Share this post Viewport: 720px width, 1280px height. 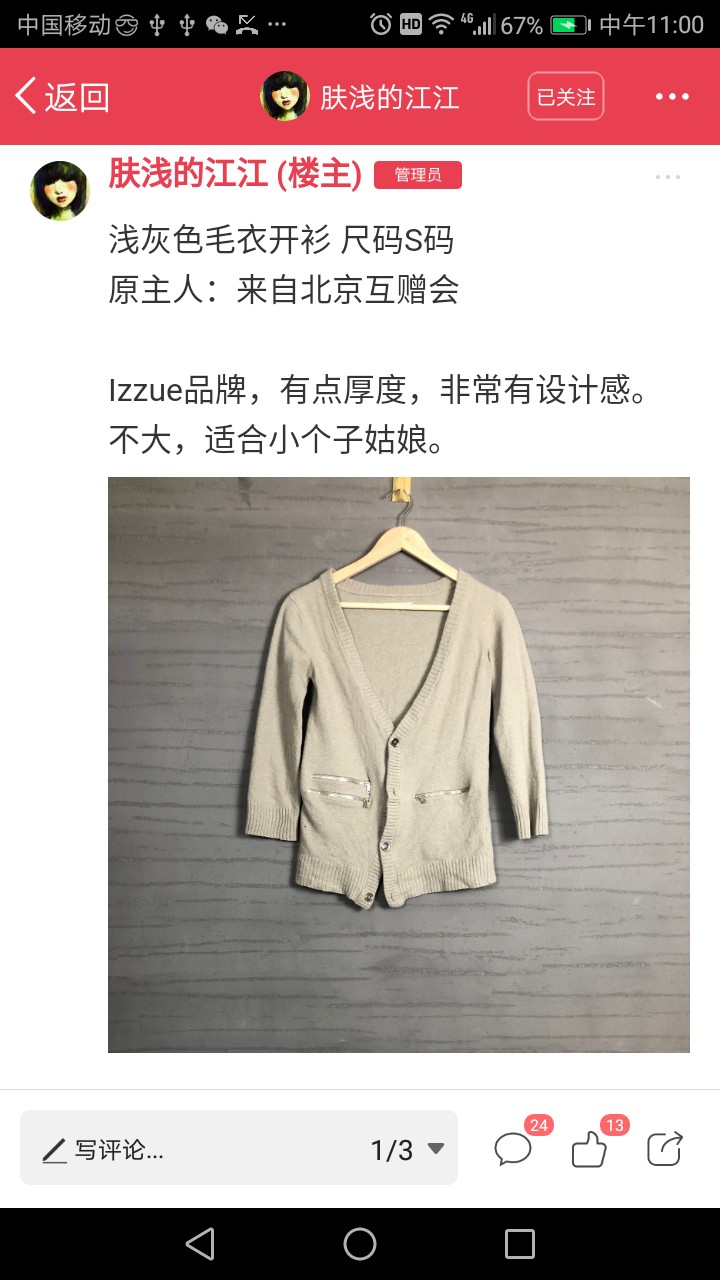click(665, 1148)
